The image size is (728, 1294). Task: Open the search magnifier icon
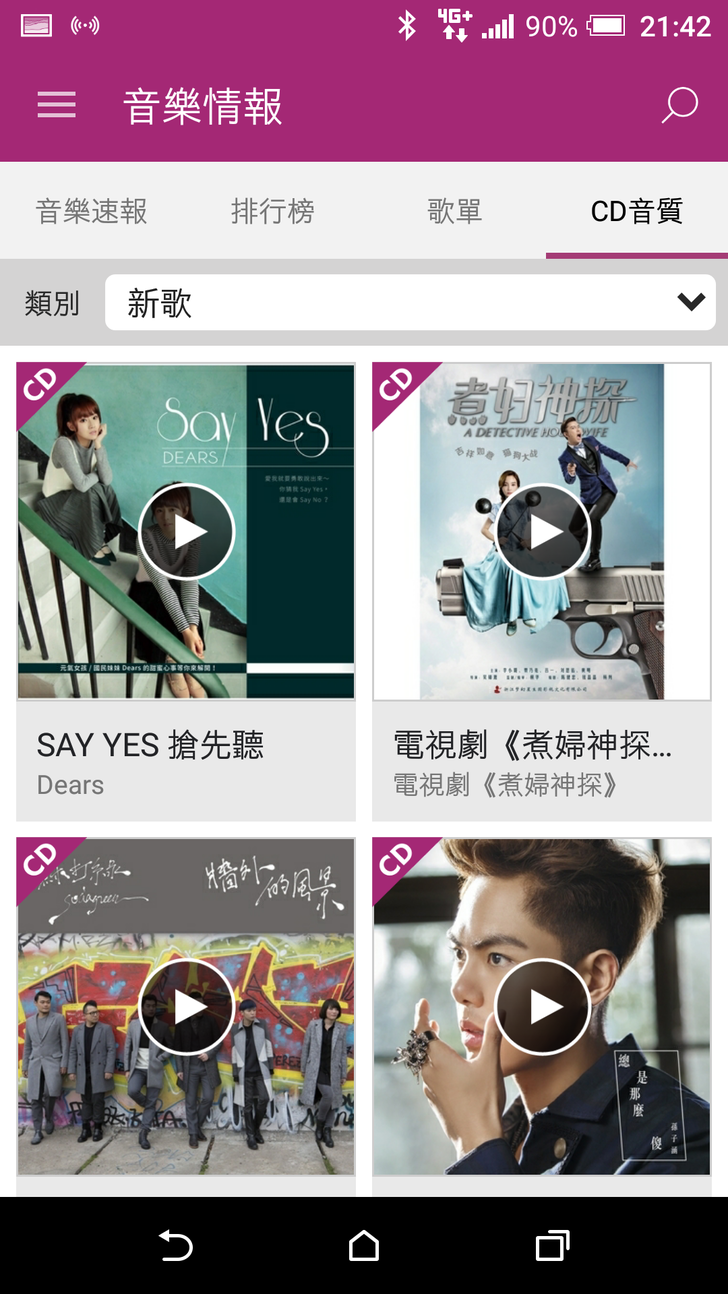[x=679, y=105]
